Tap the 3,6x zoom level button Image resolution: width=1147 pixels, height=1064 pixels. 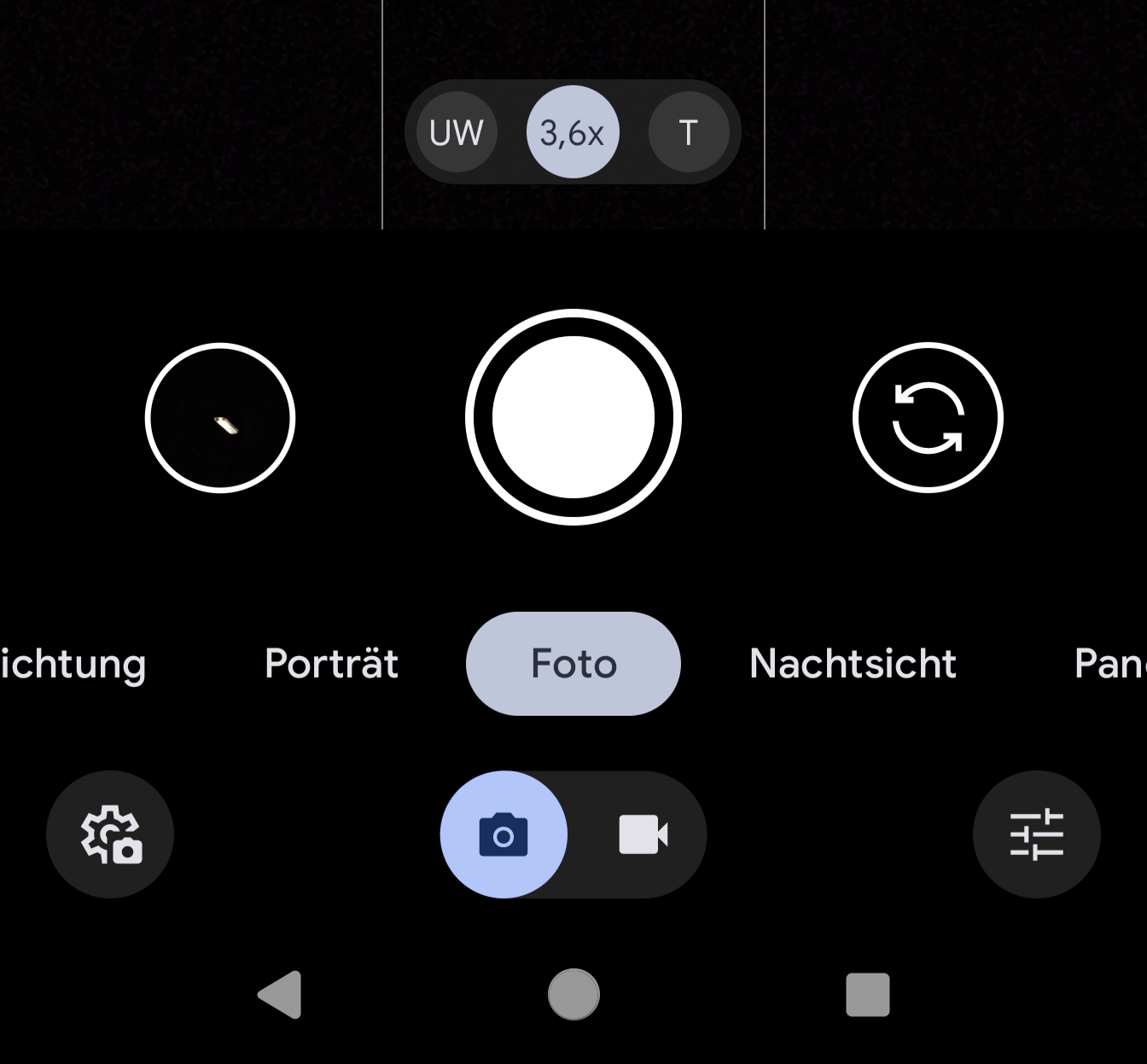tap(573, 132)
